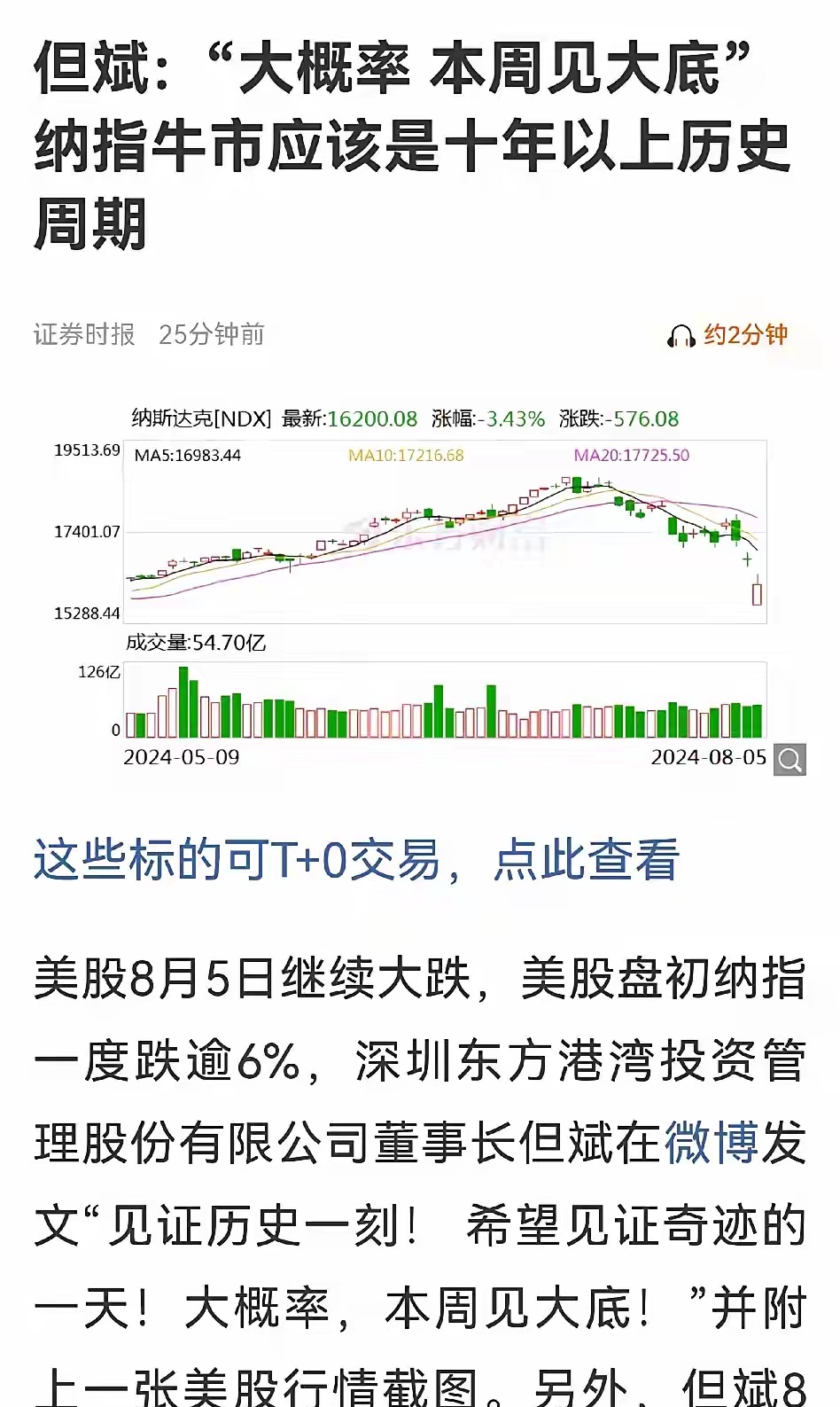Screen dimensions: 840x1407
Task: Expand the 2024-08-05 date marker
Action: [709, 758]
